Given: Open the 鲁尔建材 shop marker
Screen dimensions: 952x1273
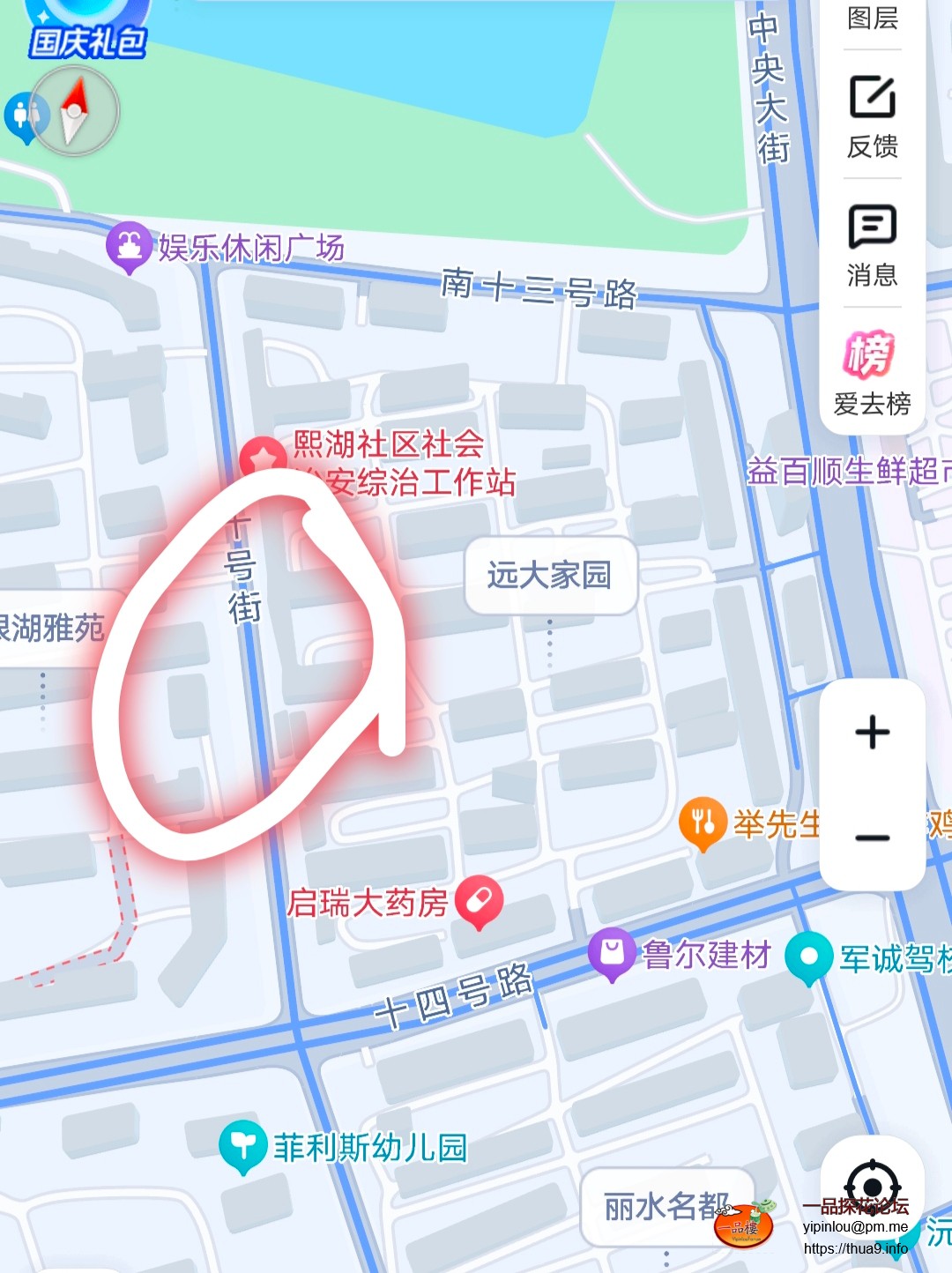Looking at the screenshot, I should tap(612, 953).
